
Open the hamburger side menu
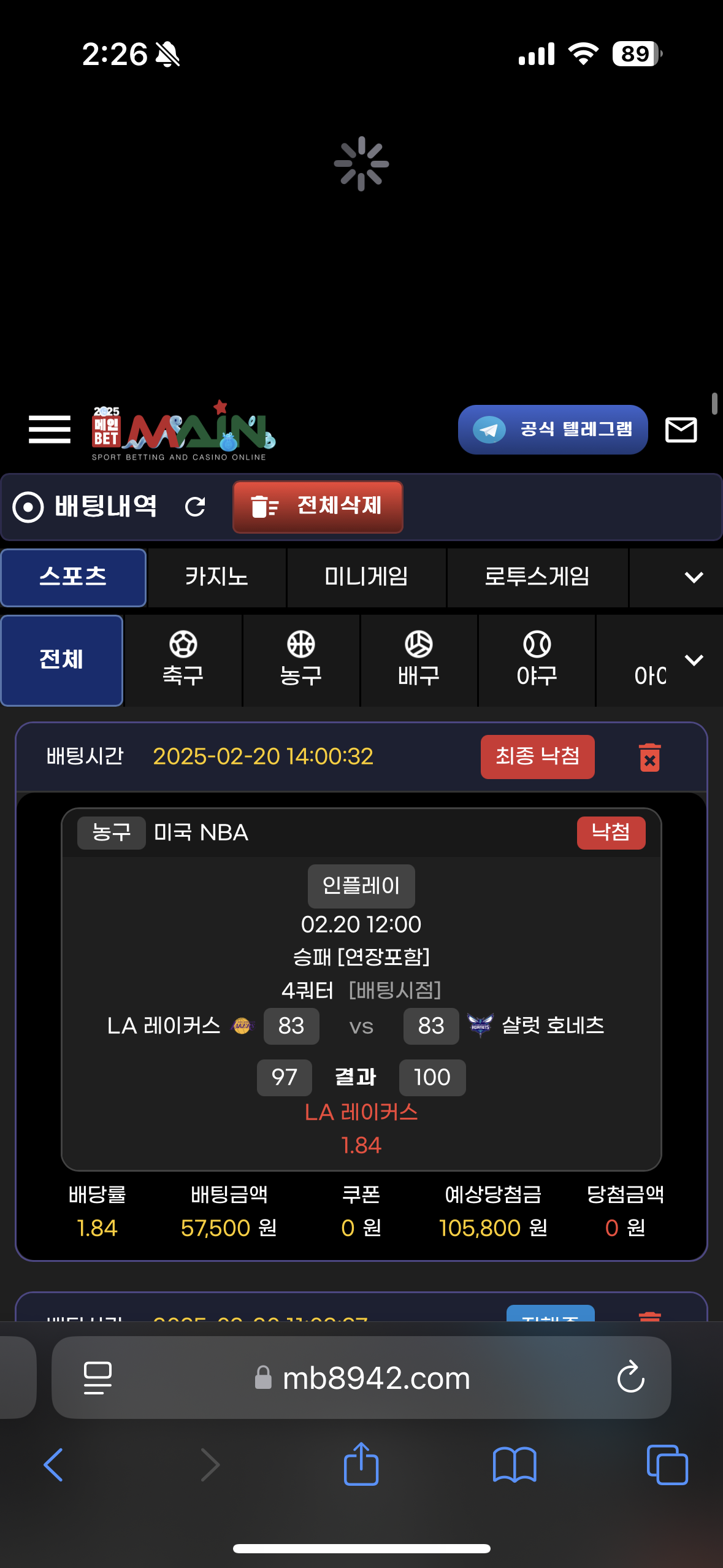click(49, 429)
